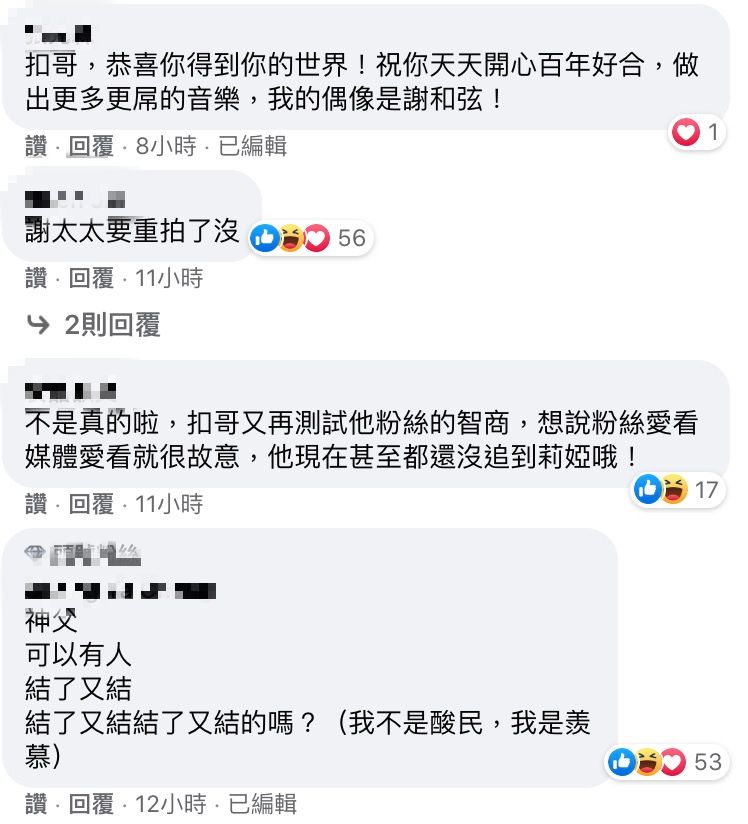Expand the 2則回覆 replies
The image size is (748, 824).
[x=112, y=324]
